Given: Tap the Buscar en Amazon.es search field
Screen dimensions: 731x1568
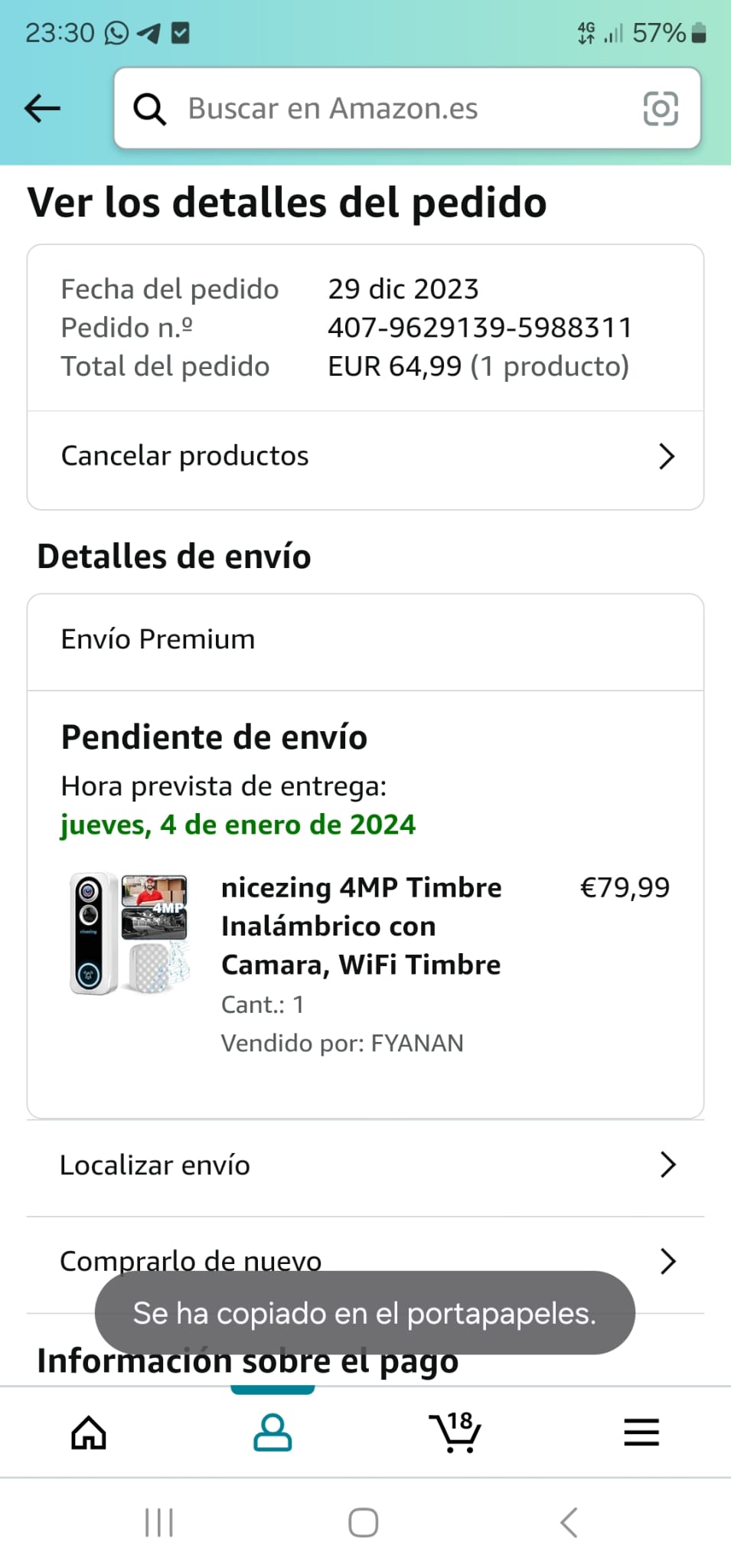Looking at the screenshot, I should tap(383, 109).
